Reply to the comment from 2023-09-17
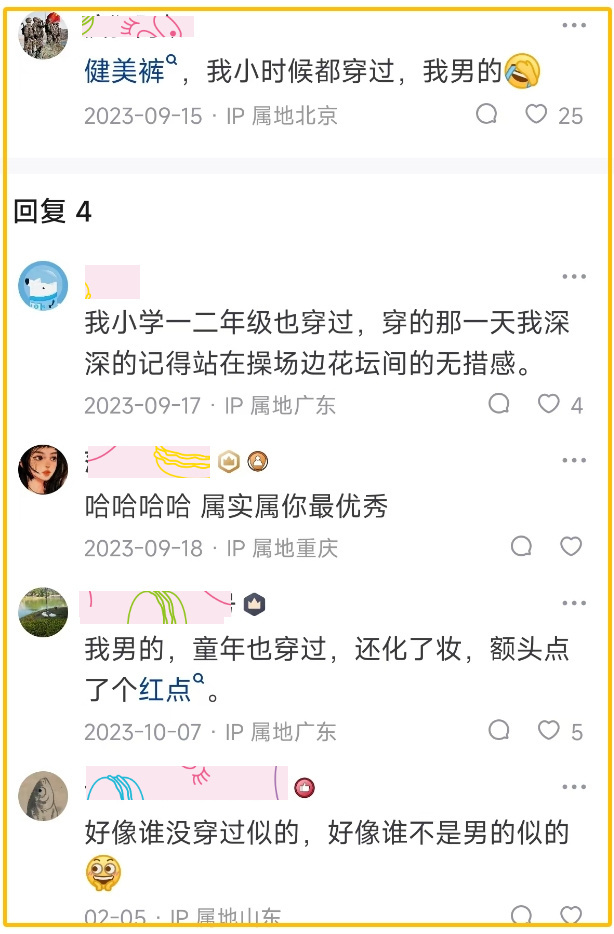 tap(499, 404)
